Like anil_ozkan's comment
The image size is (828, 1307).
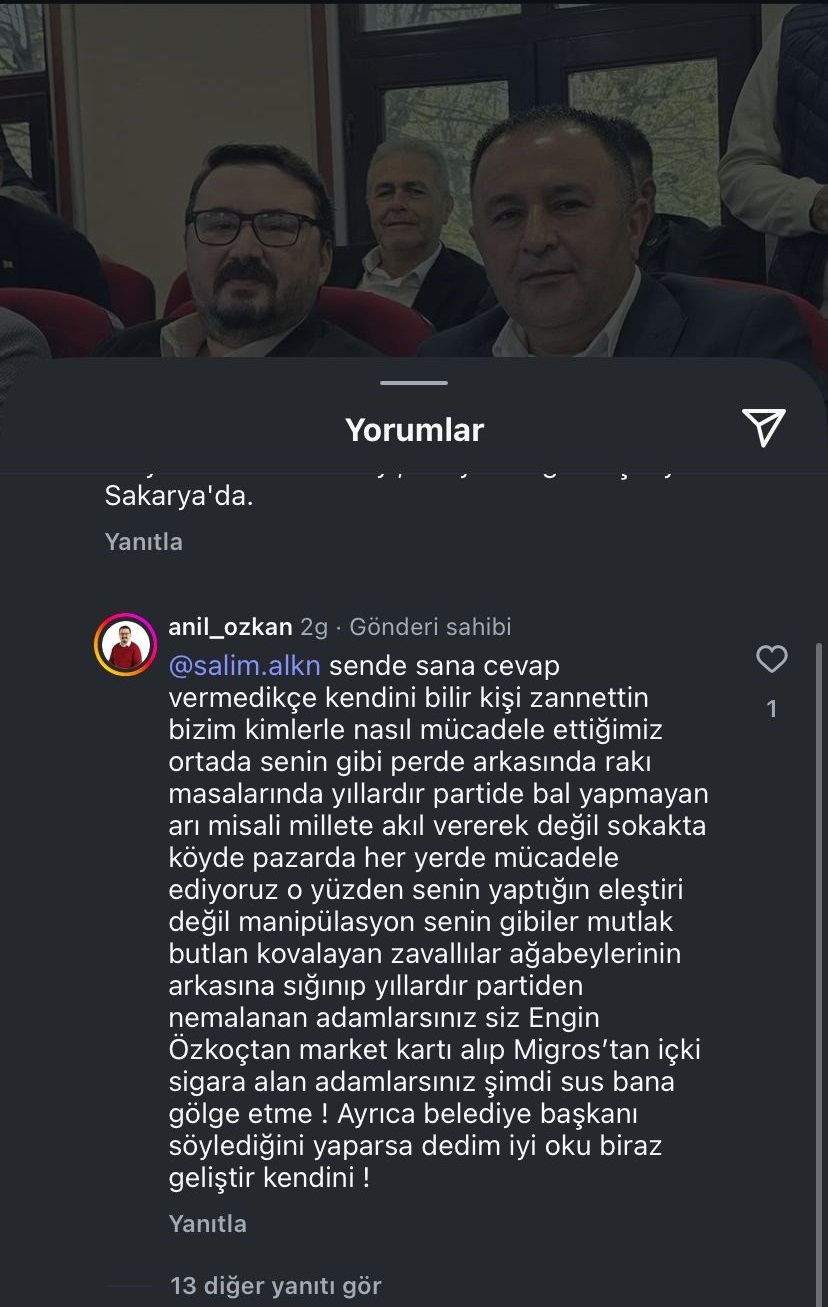[771, 659]
